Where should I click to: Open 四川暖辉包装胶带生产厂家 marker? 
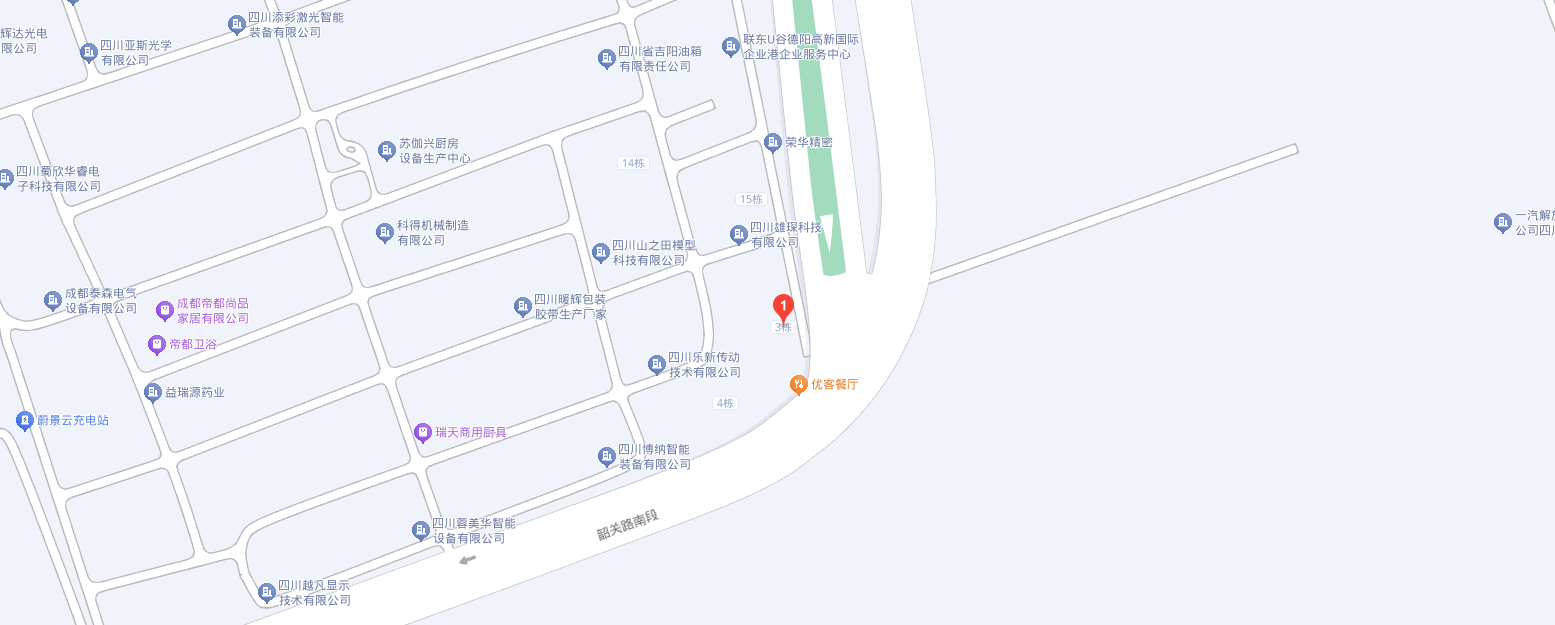[x=522, y=306]
